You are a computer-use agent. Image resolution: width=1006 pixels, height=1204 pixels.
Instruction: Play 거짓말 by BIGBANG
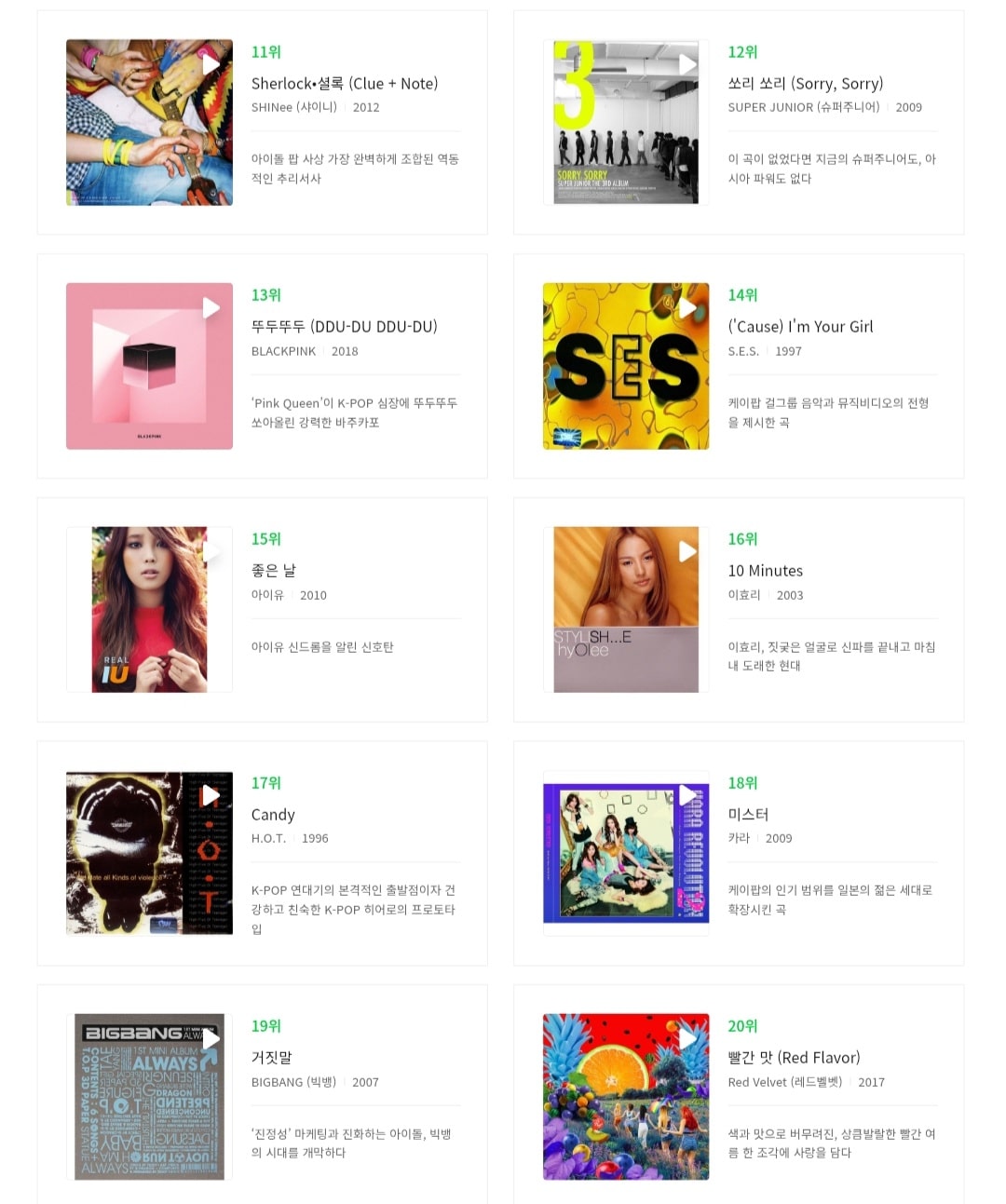click(211, 1039)
